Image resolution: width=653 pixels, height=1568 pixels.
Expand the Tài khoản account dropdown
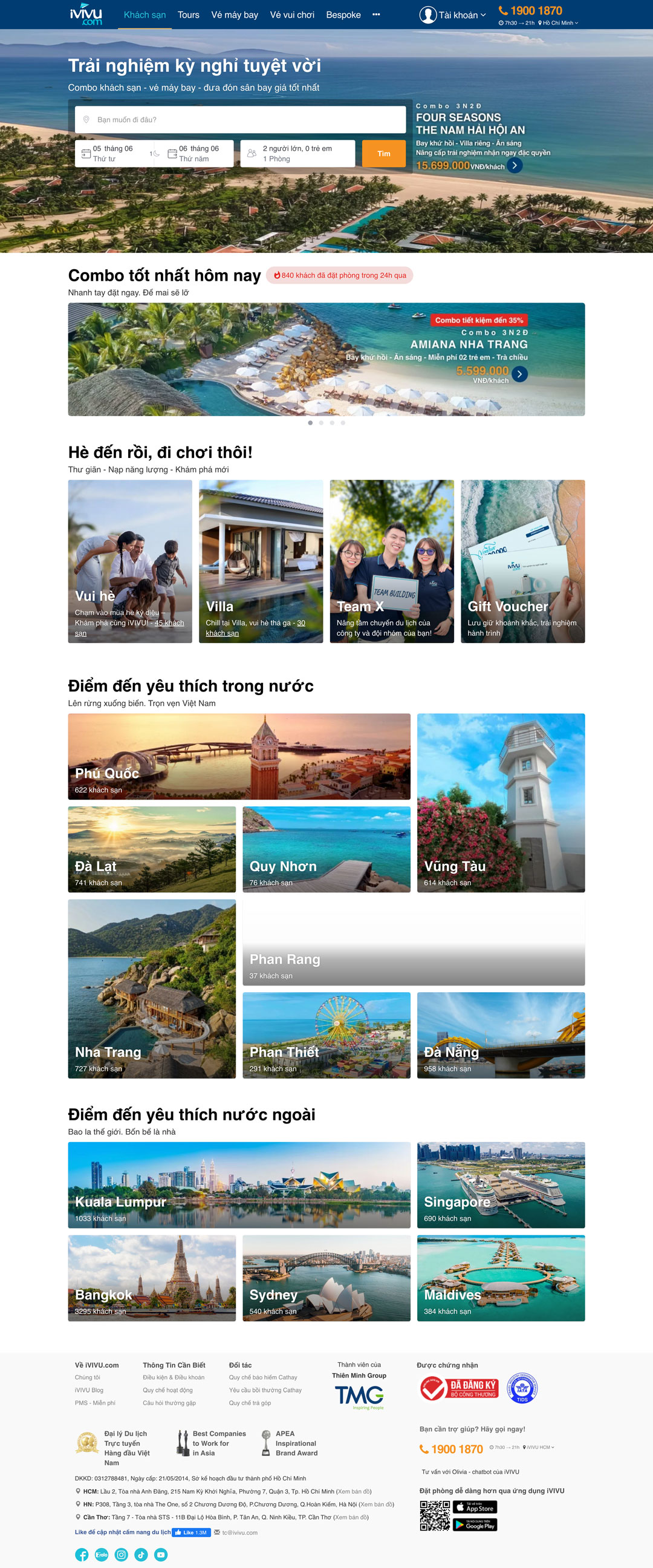point(453,15)
